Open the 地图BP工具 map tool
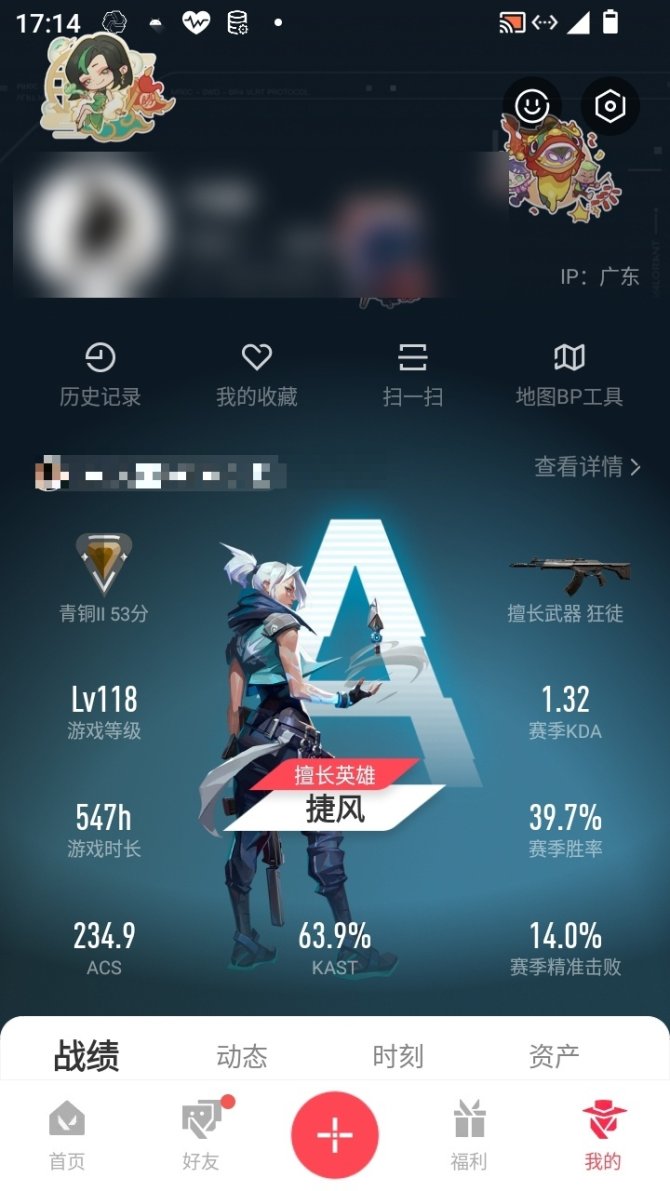The width and height of the screenshot is (670, 1191). pyautogui.click(x=569, y=374)
